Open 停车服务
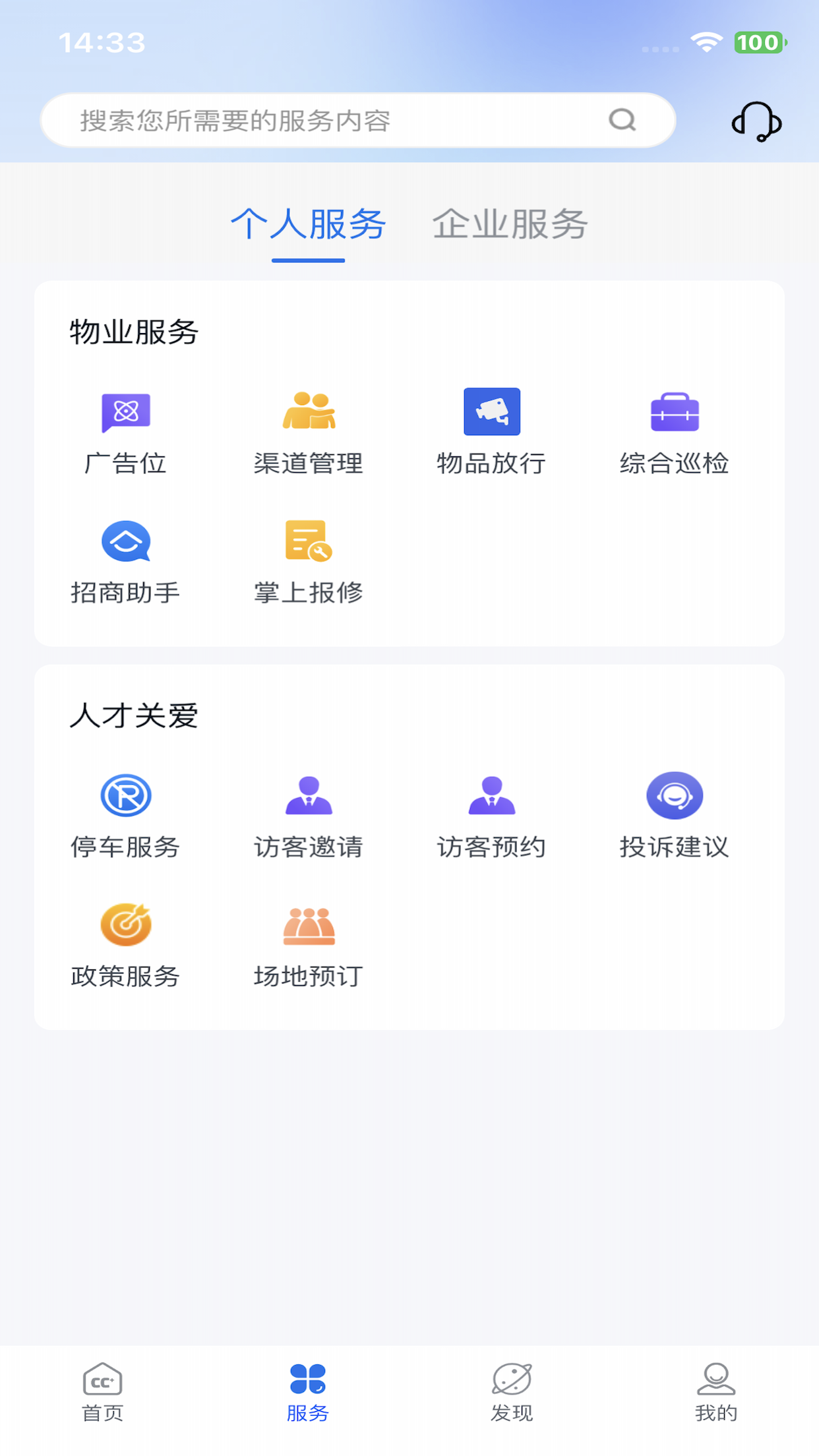This screenshot has width=819, height=1456. (125, 816)
